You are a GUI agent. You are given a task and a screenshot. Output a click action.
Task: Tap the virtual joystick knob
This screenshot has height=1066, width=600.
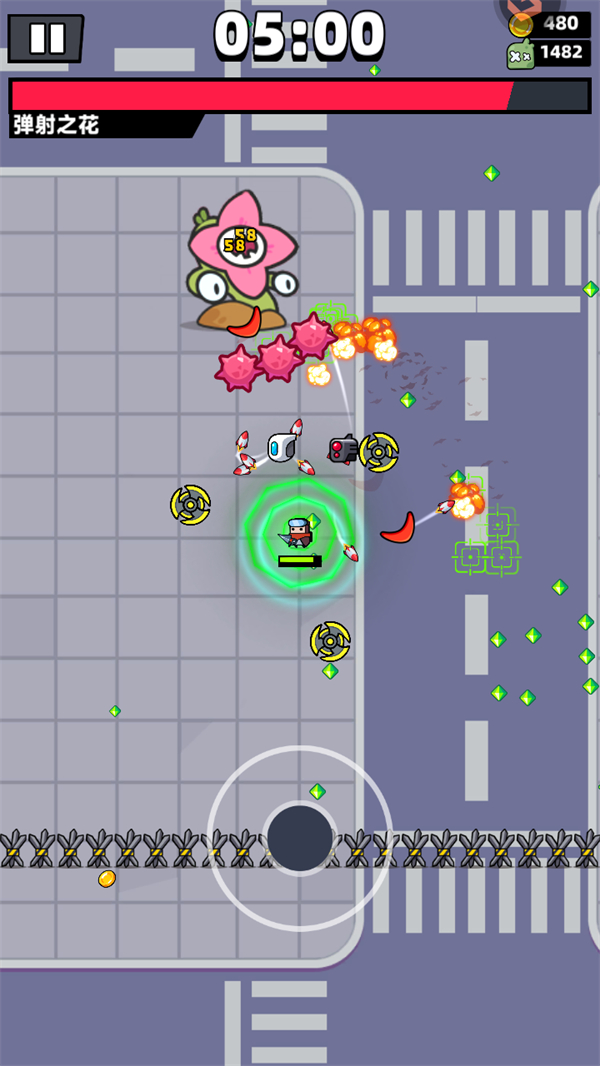click(300, 838)
